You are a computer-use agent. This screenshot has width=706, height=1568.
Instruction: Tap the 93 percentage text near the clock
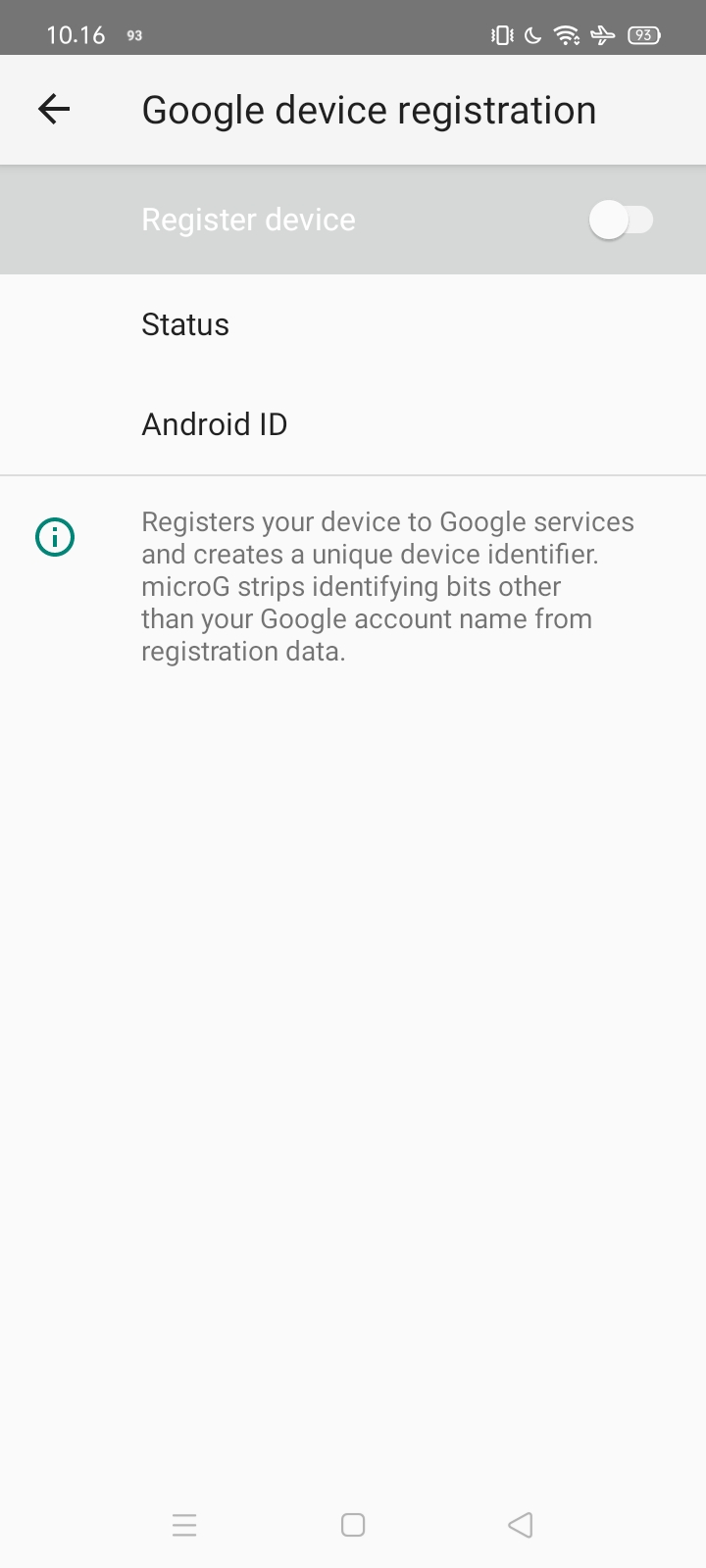pyautogui.click(x=134, y=35)
